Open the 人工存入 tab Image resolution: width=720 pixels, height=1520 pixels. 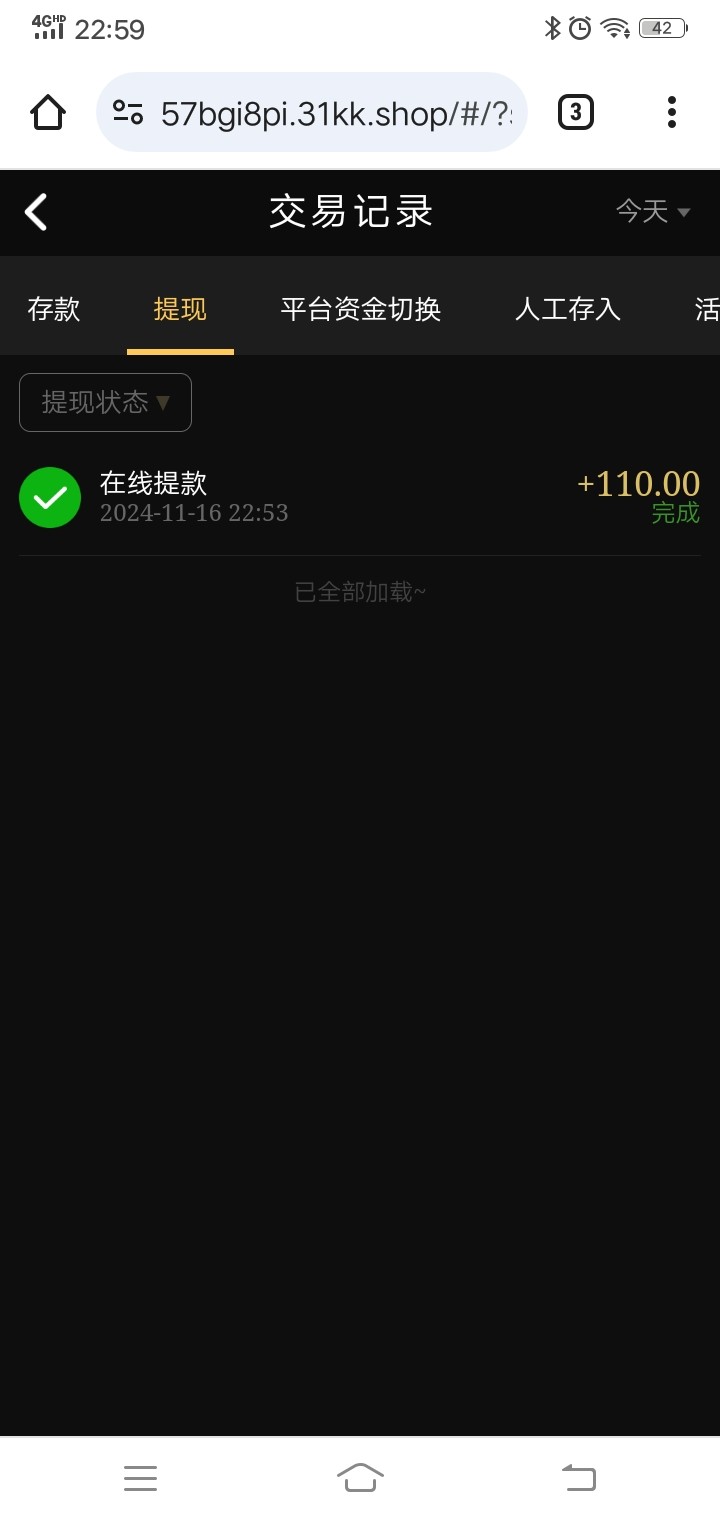pos(567,309)
